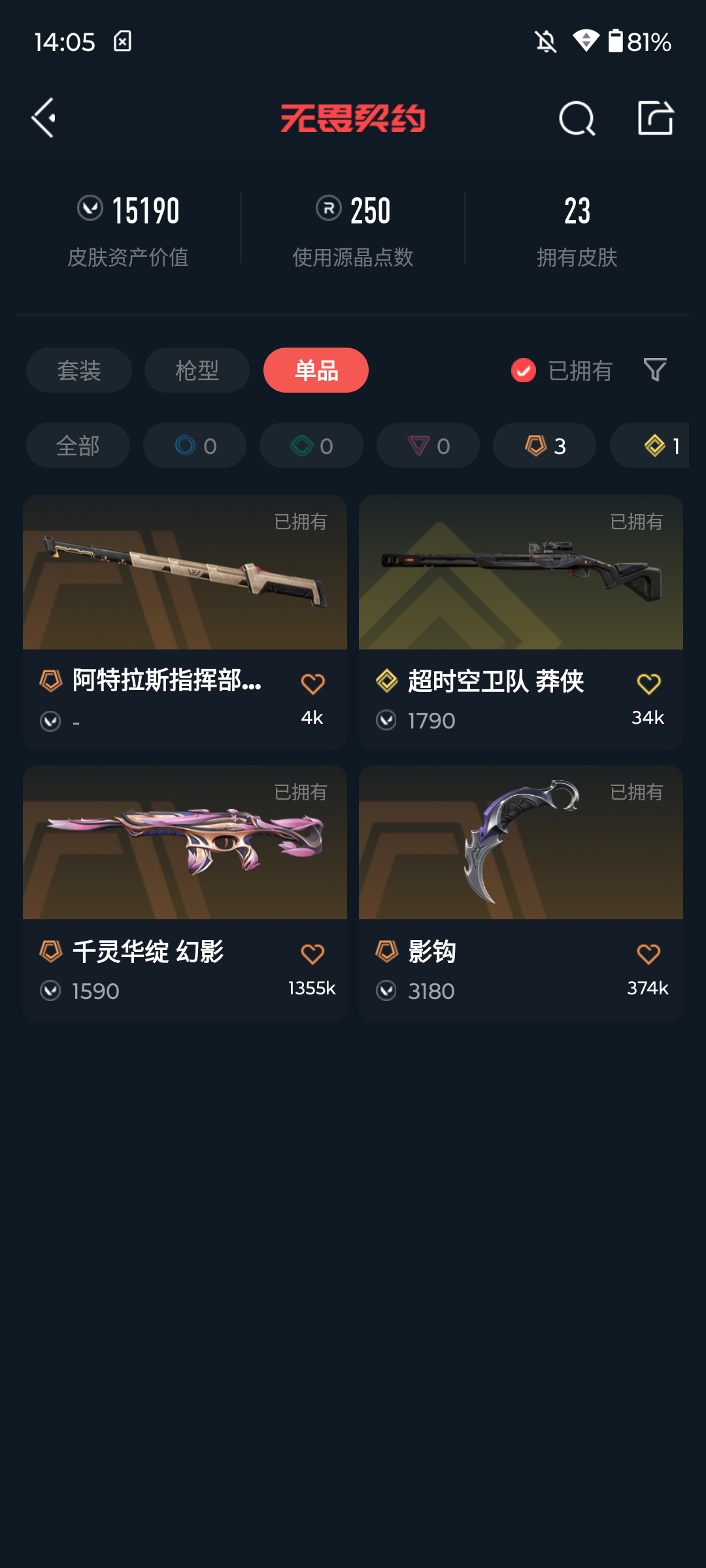
Task: Filter by the purple triangle tier chip
Action: (428, 446)
